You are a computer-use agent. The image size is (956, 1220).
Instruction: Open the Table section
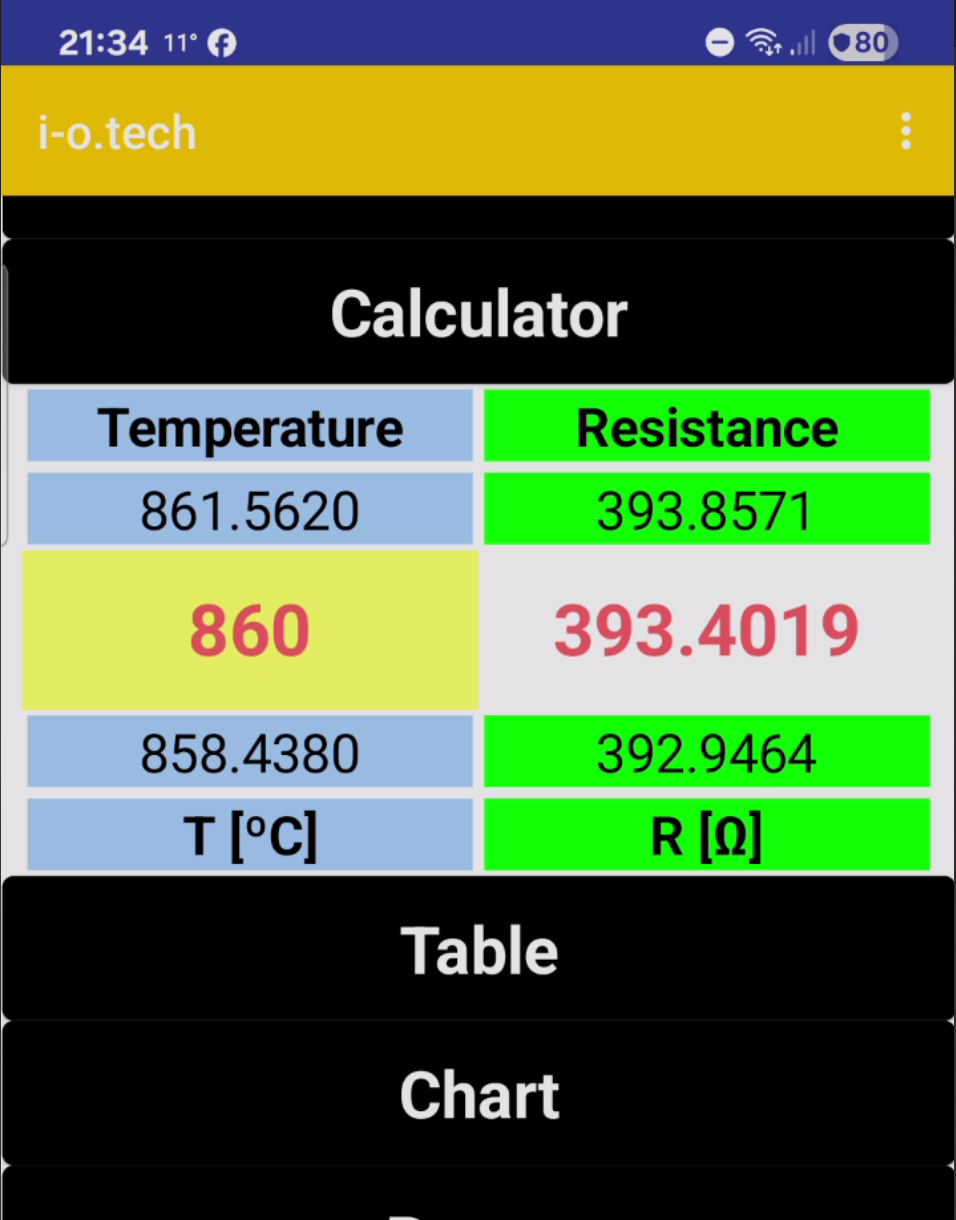tap(478, 949)
